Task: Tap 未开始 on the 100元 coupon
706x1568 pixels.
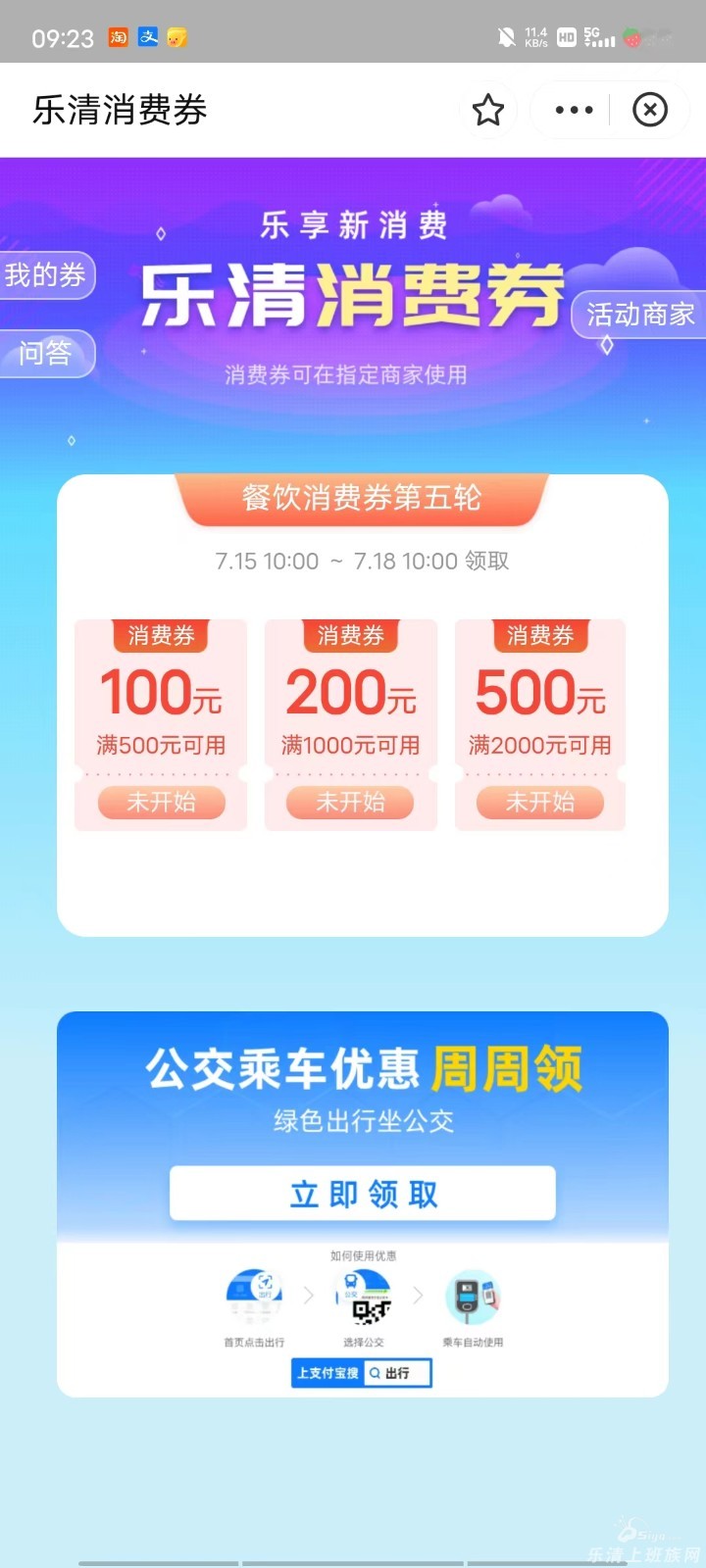Action: (161, 803)
